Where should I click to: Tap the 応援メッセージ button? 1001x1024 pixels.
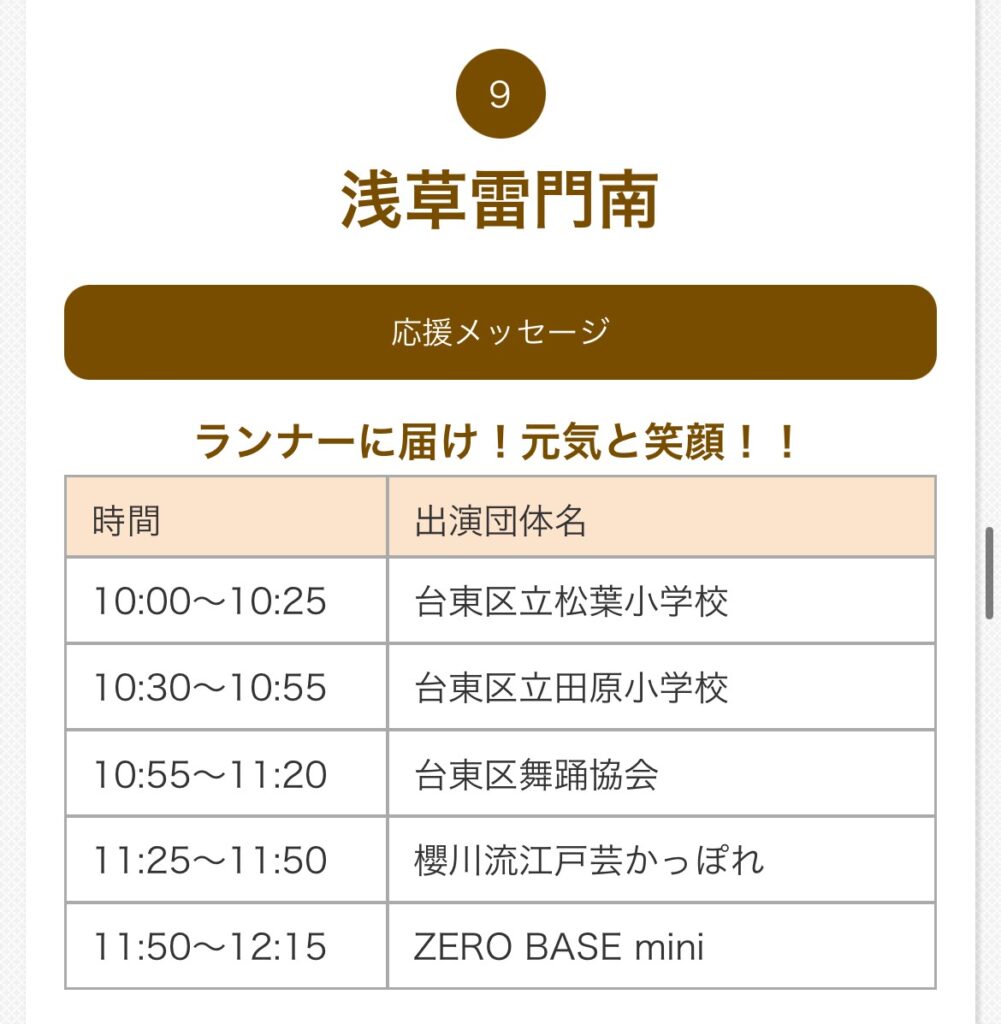(500, 332)
